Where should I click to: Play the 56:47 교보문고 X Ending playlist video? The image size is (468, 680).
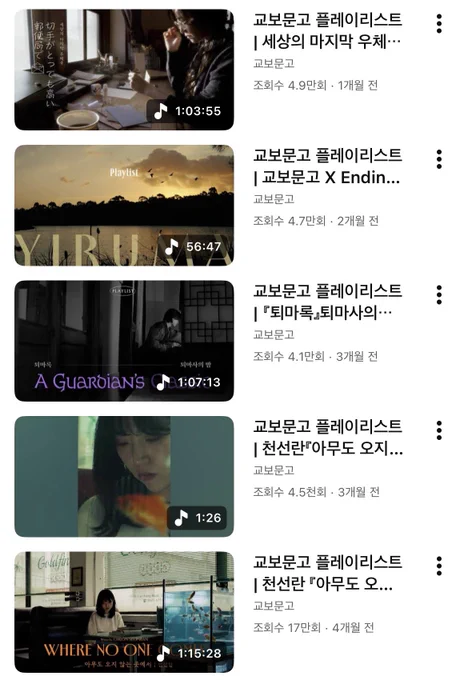point(124,205)
